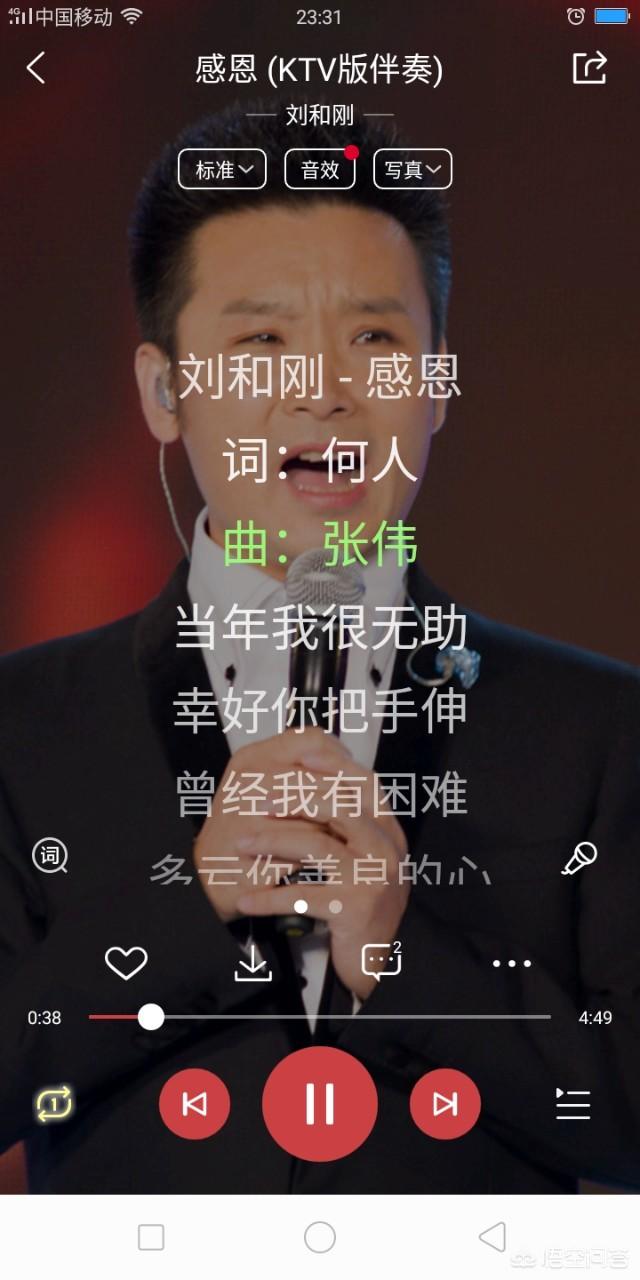640x1280 pixels.
Task: View the song's comments
Action: point(381,962)
